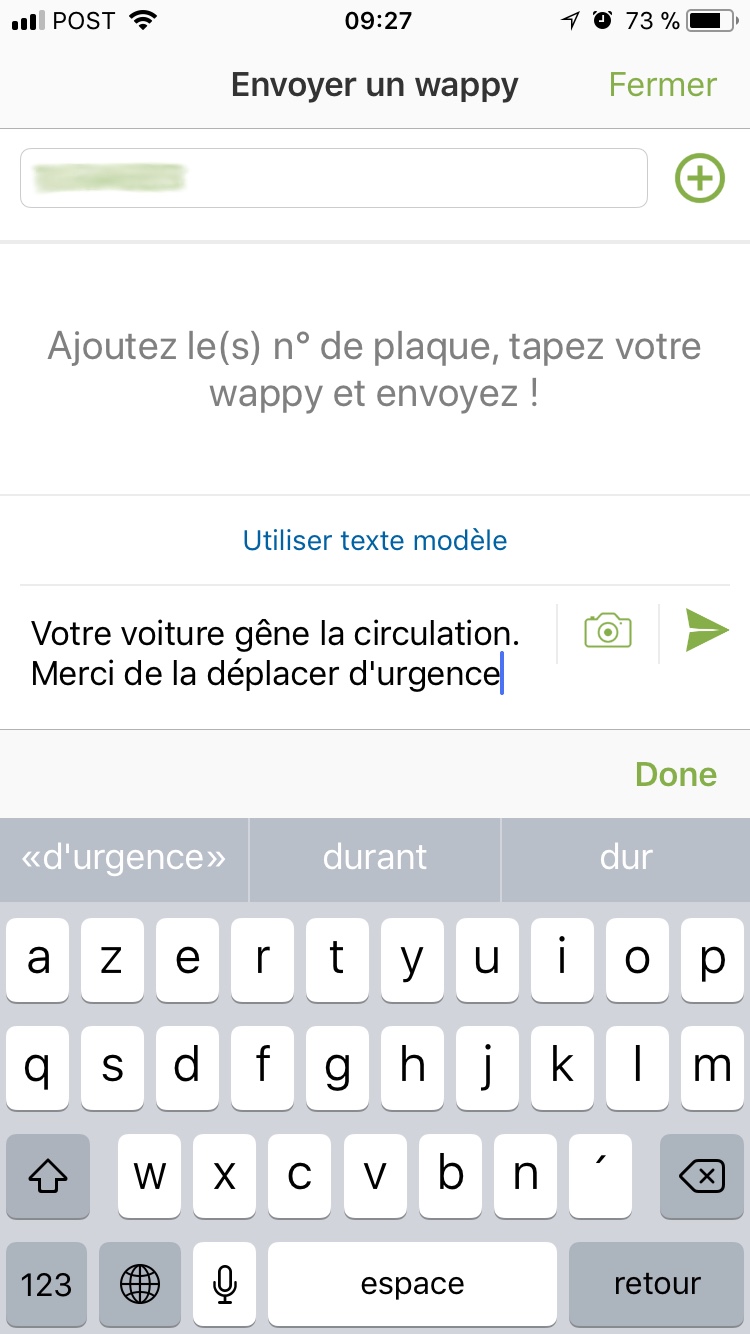
Task: Open Utiliser texte modèle
Action: [375, 541]
